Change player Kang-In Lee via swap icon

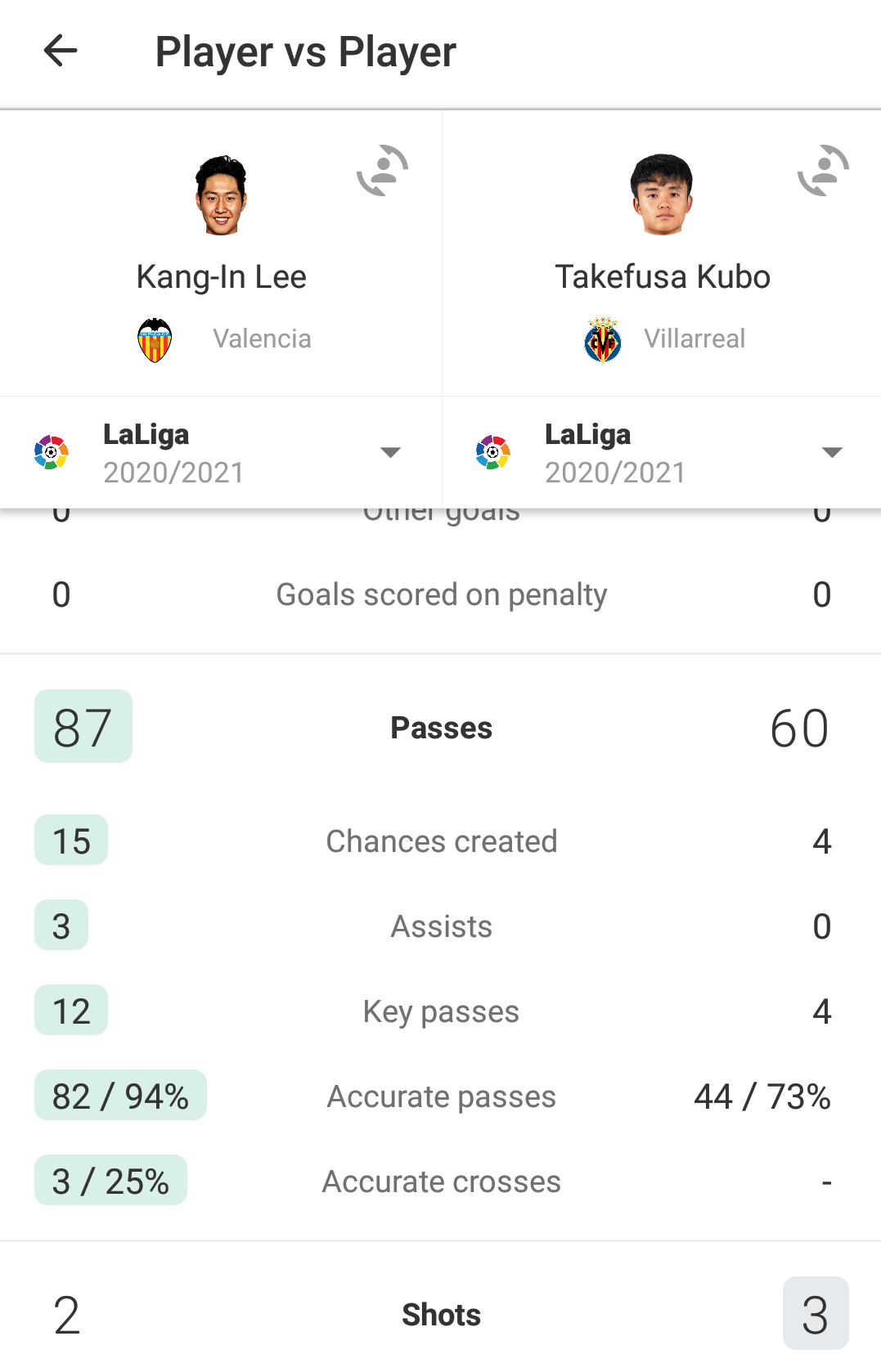point(382,171)
